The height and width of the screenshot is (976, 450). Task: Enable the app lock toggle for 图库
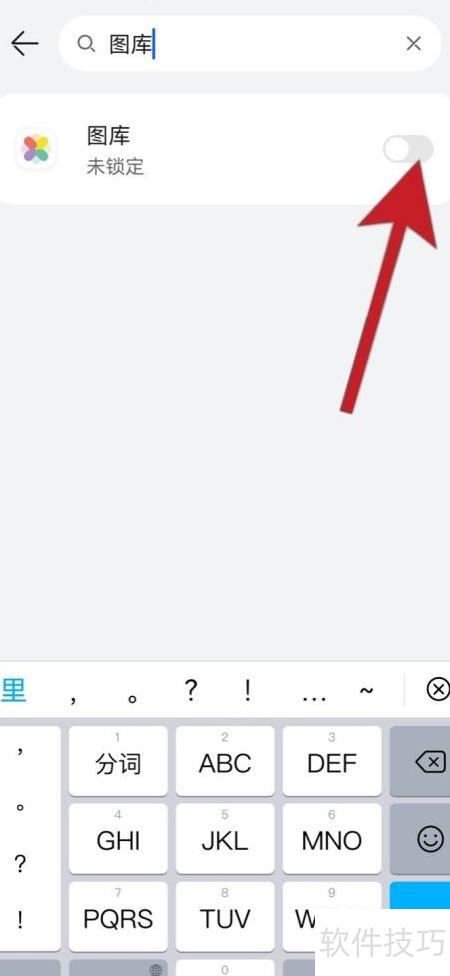pos(408,149)
